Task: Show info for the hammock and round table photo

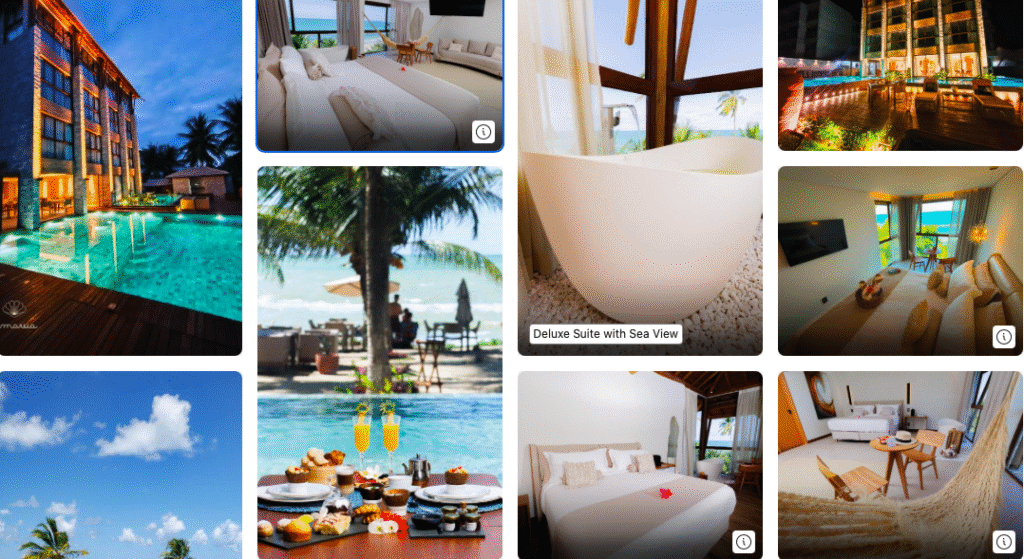Action: point(1003,541)
